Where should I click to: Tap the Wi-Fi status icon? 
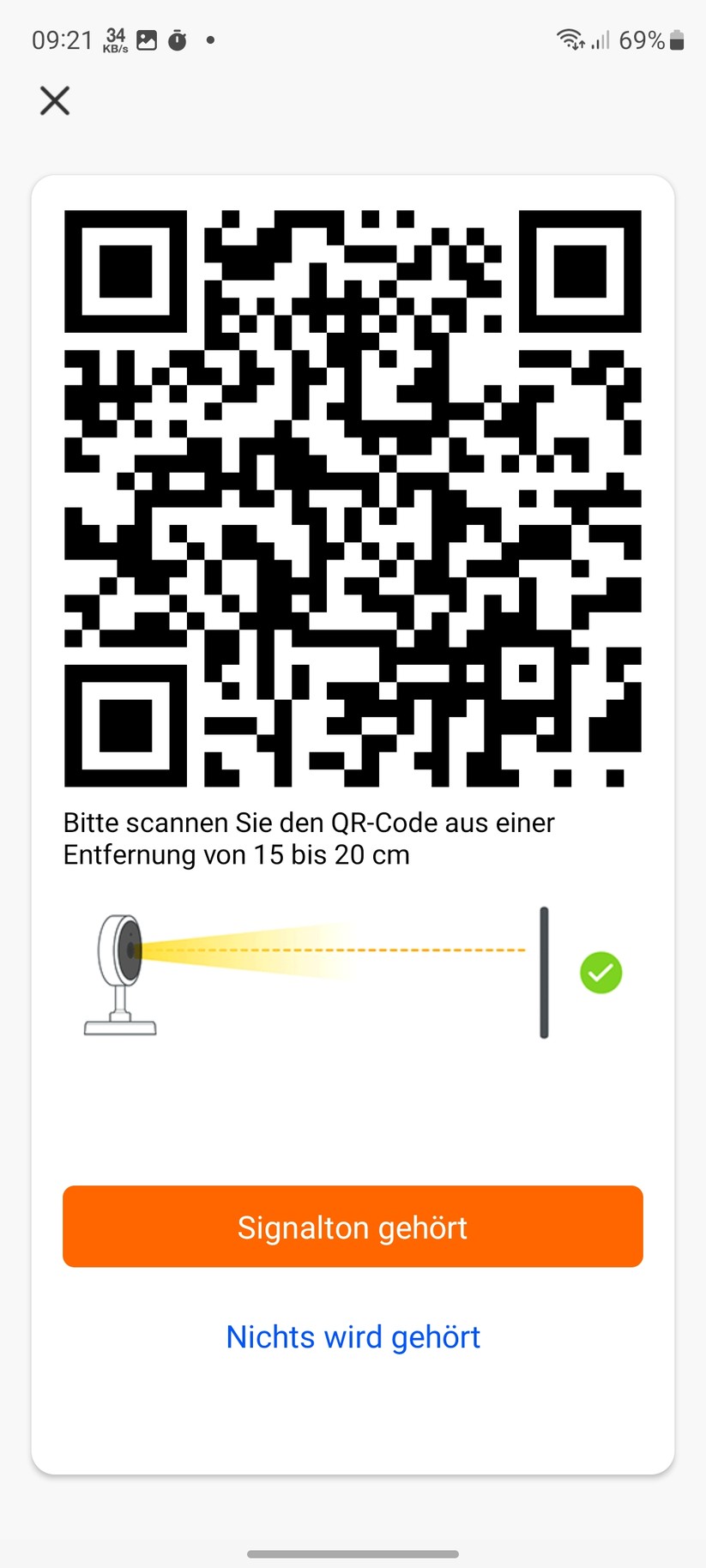[x=570, y=39]
